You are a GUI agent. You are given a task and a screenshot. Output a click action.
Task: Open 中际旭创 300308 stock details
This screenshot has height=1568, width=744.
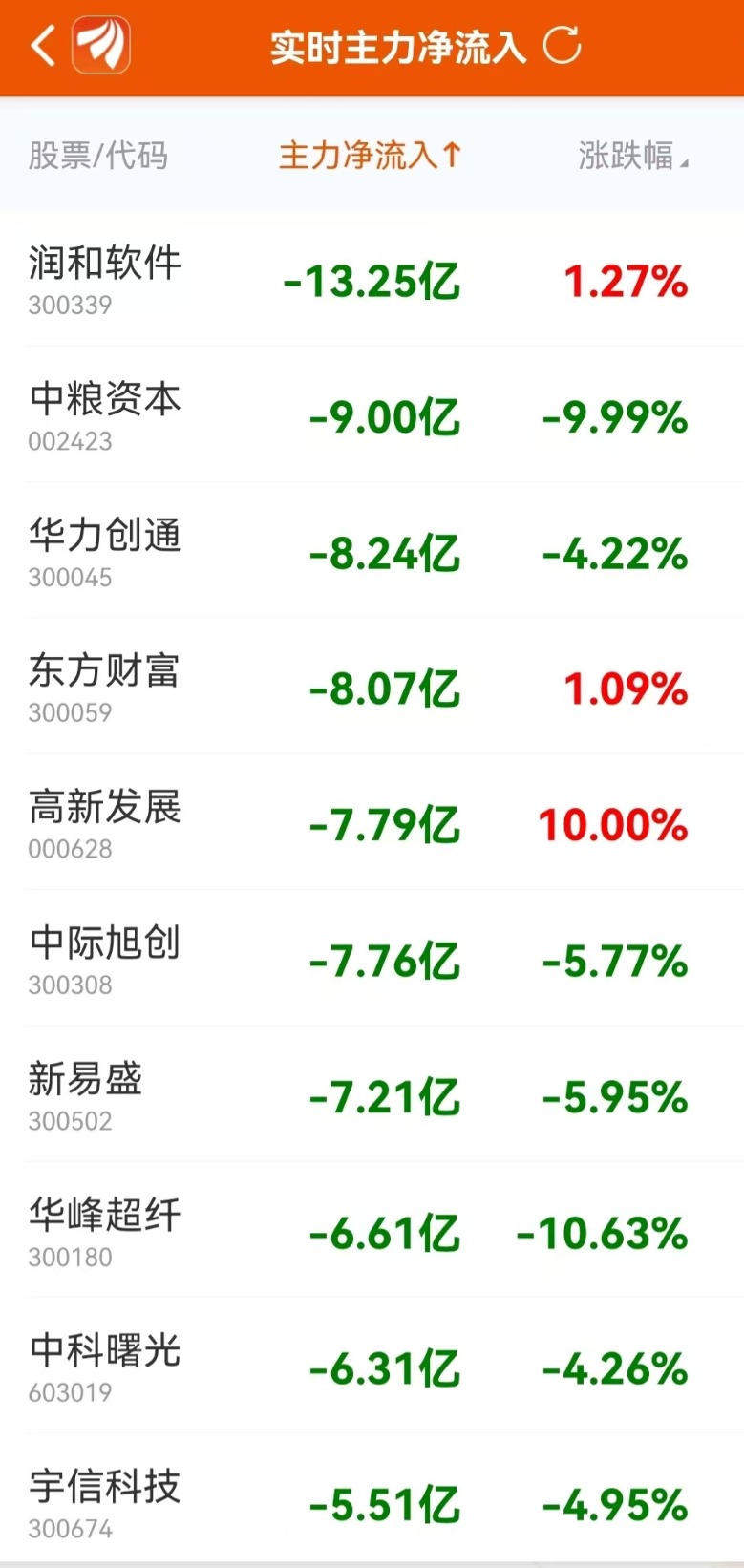(x=105, y=959)
